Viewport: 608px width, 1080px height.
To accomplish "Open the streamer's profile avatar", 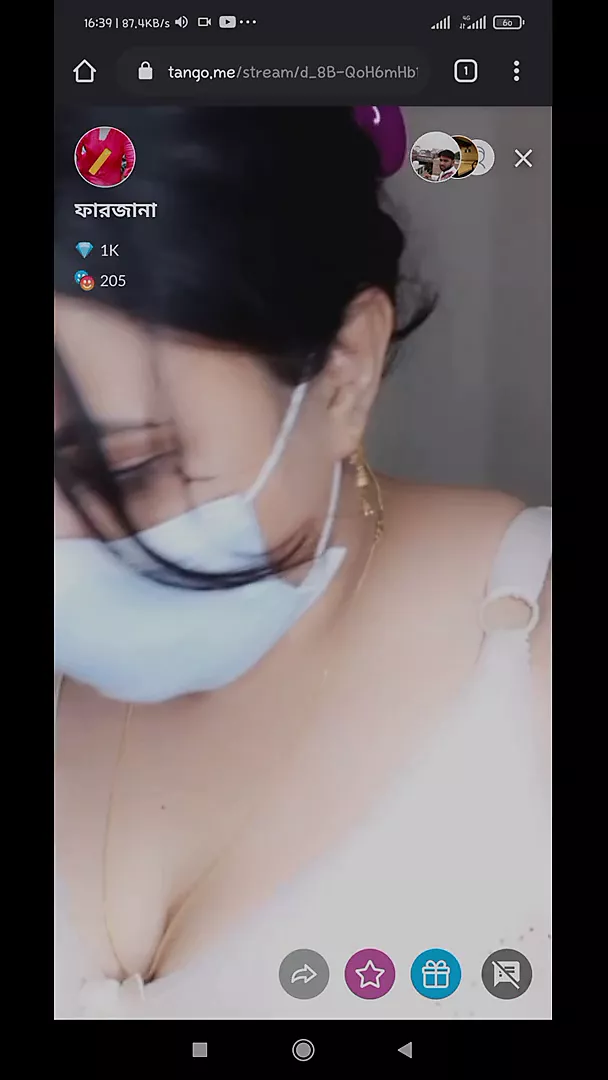I will coord(104,157).
